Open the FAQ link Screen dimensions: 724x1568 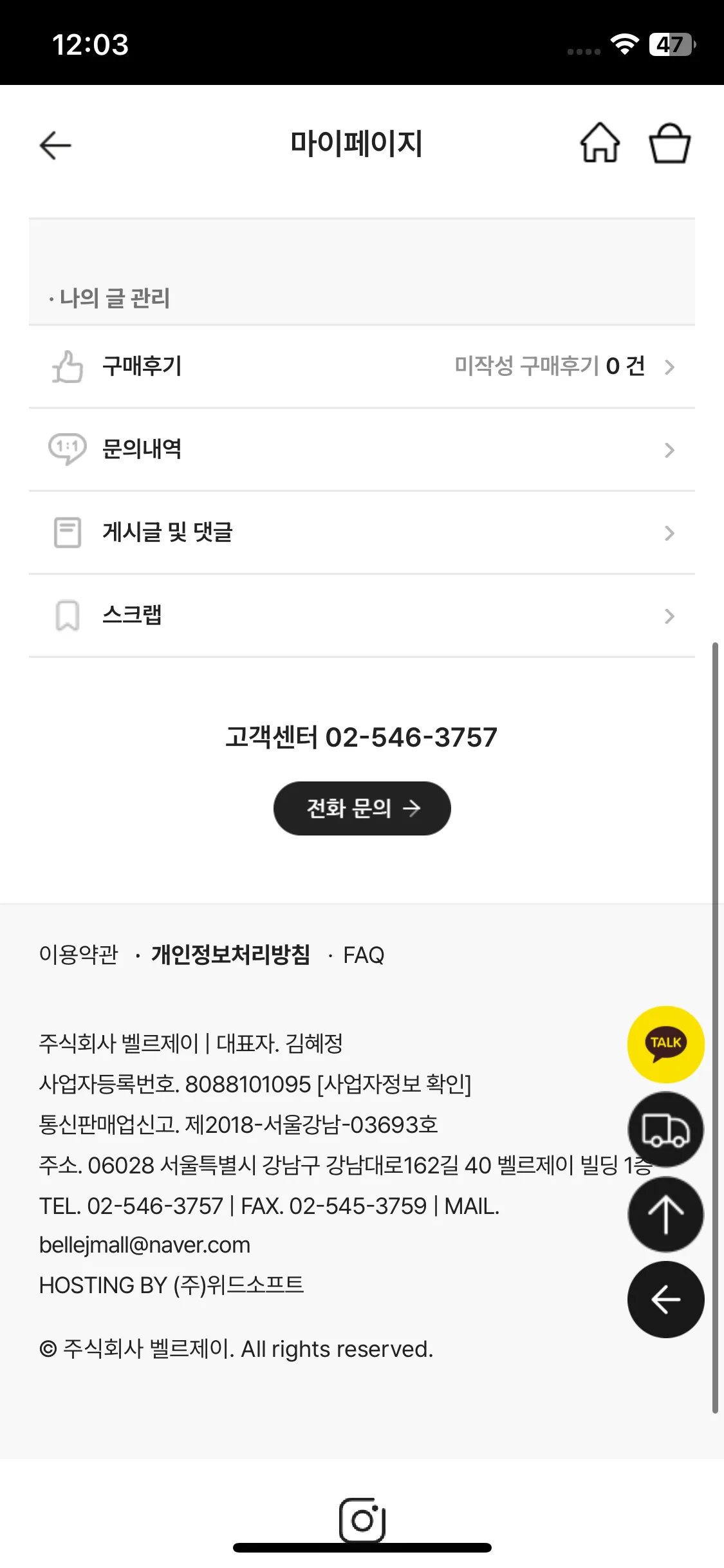tap(364, 955)
